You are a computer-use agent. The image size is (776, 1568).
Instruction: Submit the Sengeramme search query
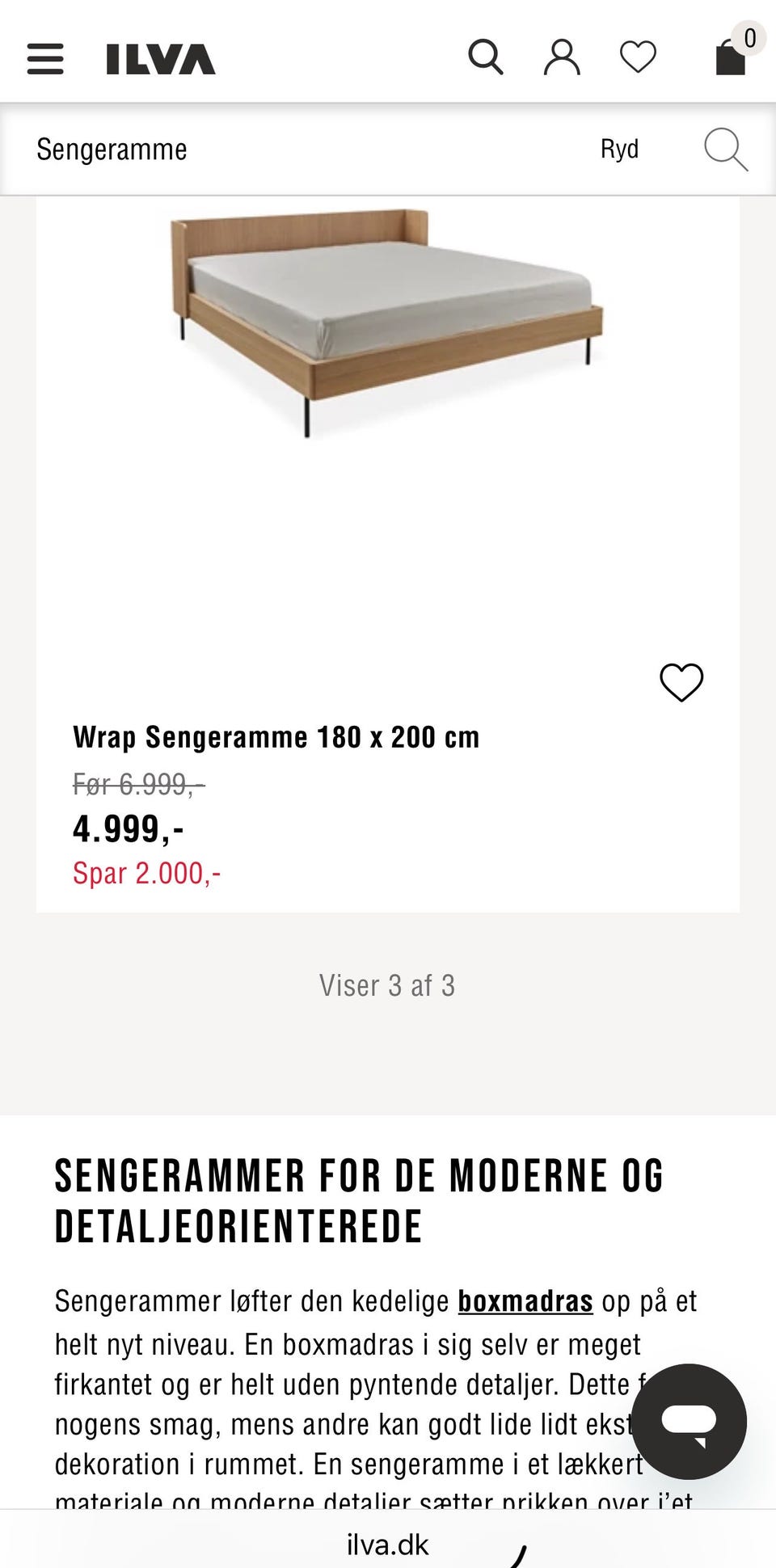725,150
